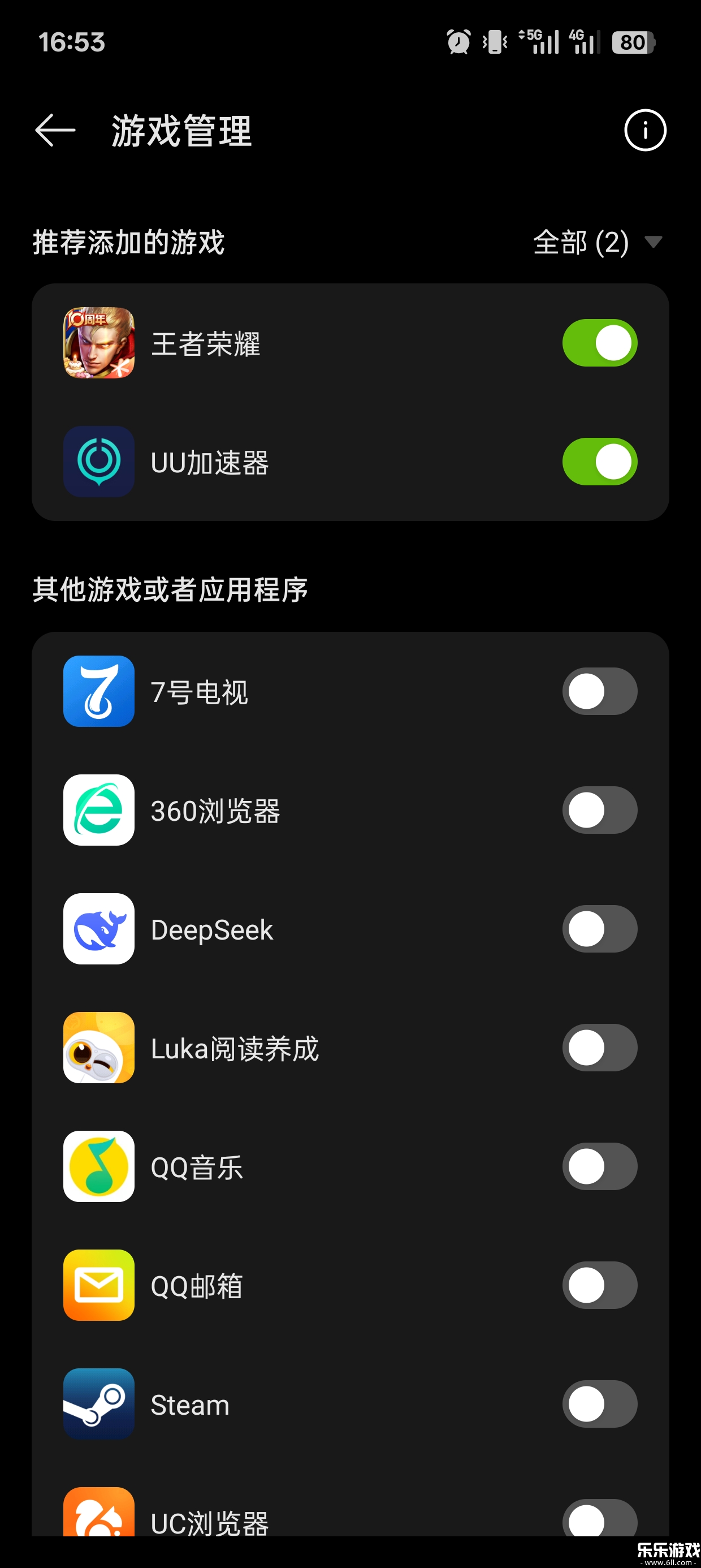The width and height of the screenshot is (701, 1568).
Task: Click the 7号电视 app icon
Action: [98, 691]
